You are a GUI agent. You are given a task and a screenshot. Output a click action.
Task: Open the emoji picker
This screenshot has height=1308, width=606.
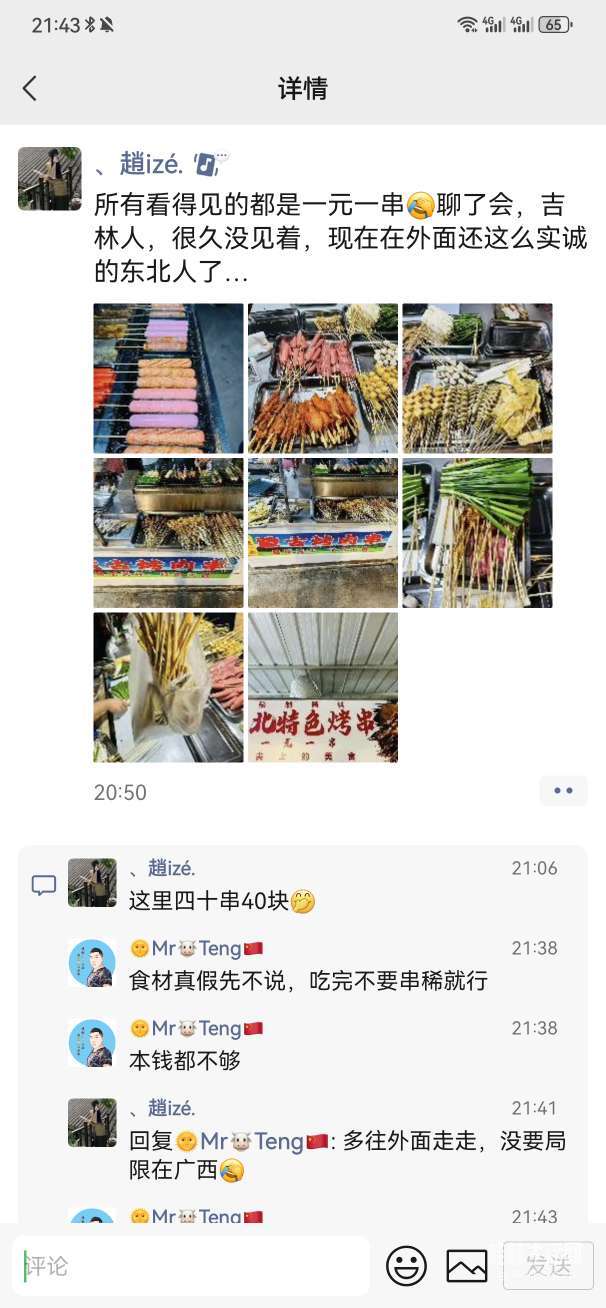(x=406, y=1266)
